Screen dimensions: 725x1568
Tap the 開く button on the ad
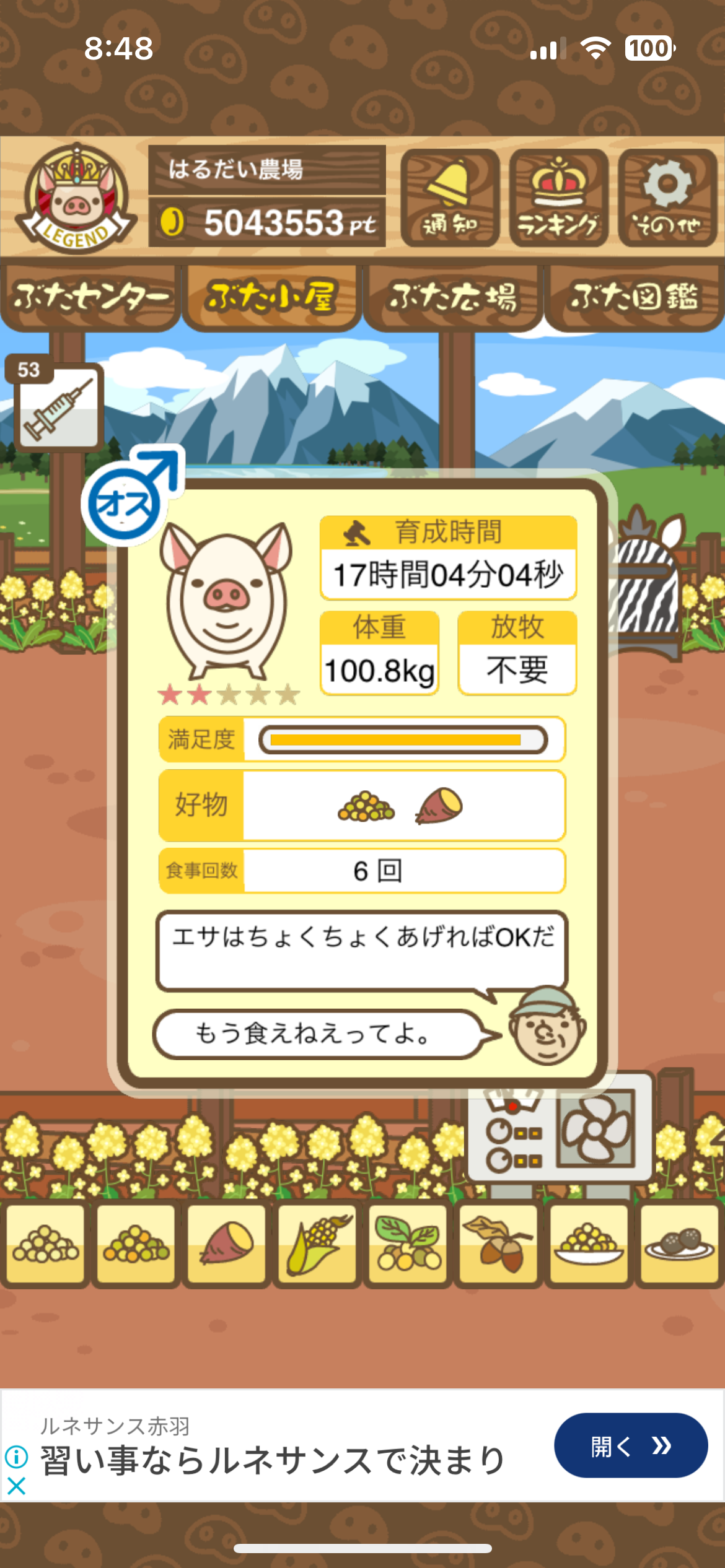click(630, 1445)
